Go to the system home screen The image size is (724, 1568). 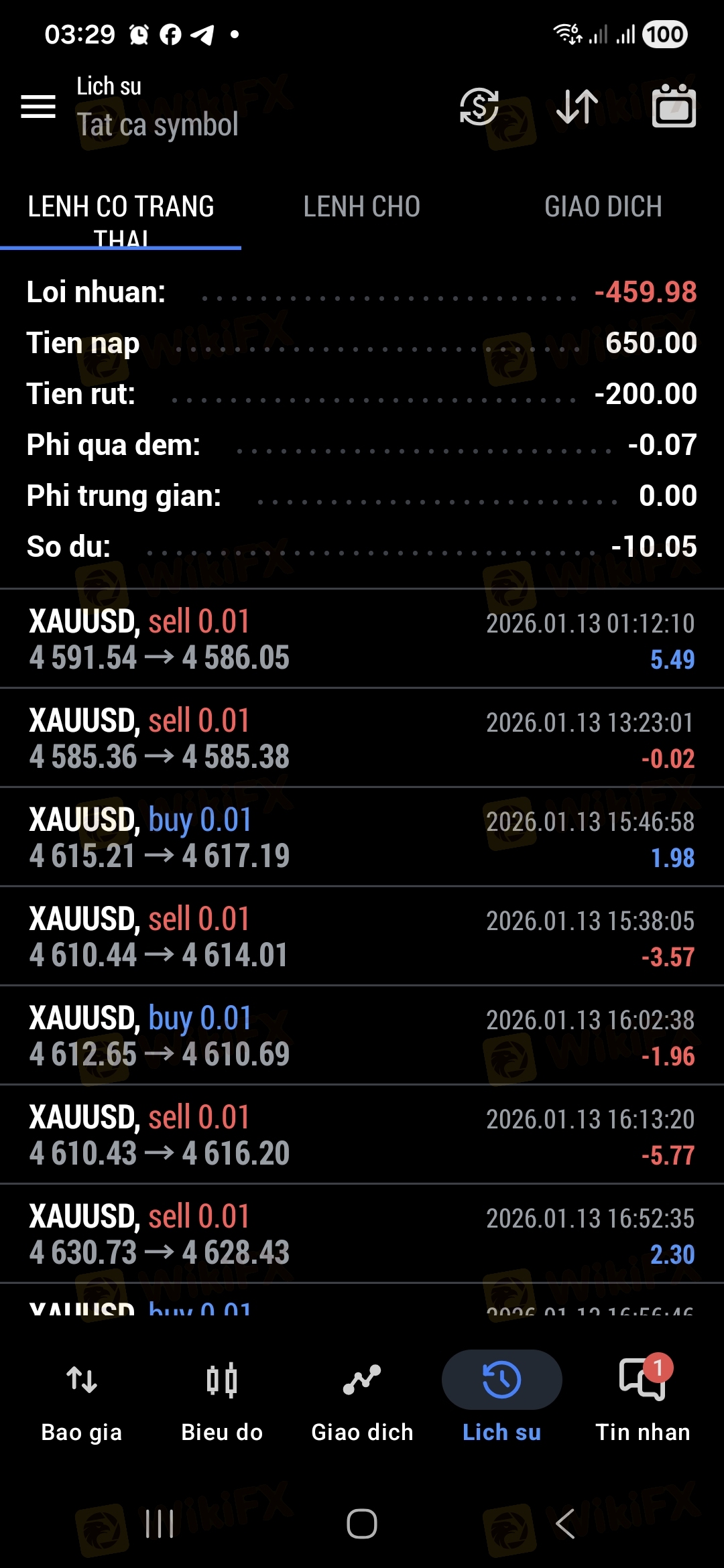point(362,1524)
